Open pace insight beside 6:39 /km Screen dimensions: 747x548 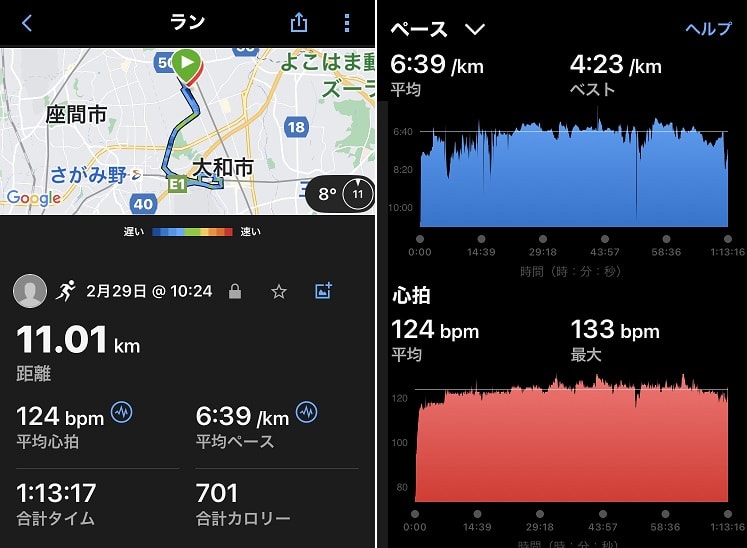[x=307, y=412]
